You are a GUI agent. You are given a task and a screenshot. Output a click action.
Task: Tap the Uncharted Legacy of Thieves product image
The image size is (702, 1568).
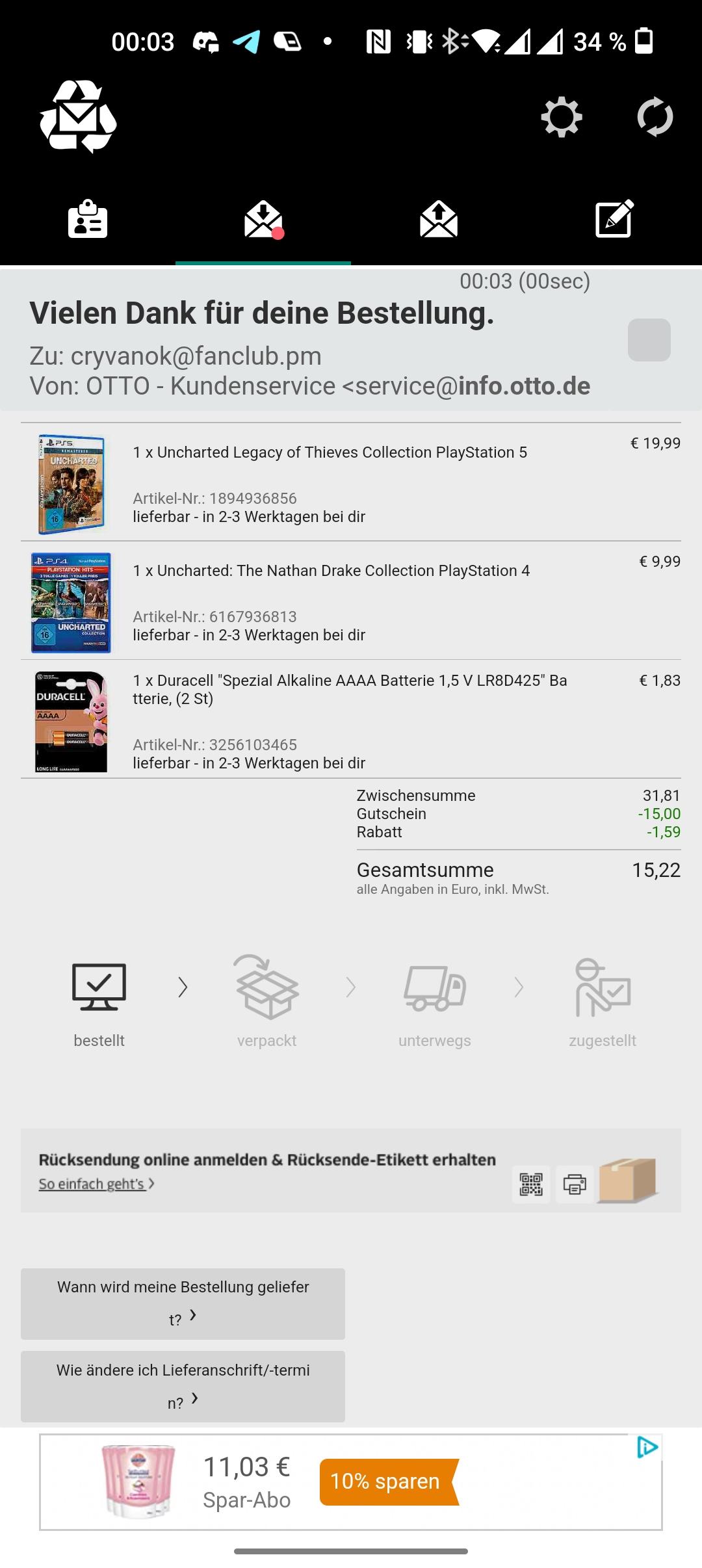click(71, 484)
